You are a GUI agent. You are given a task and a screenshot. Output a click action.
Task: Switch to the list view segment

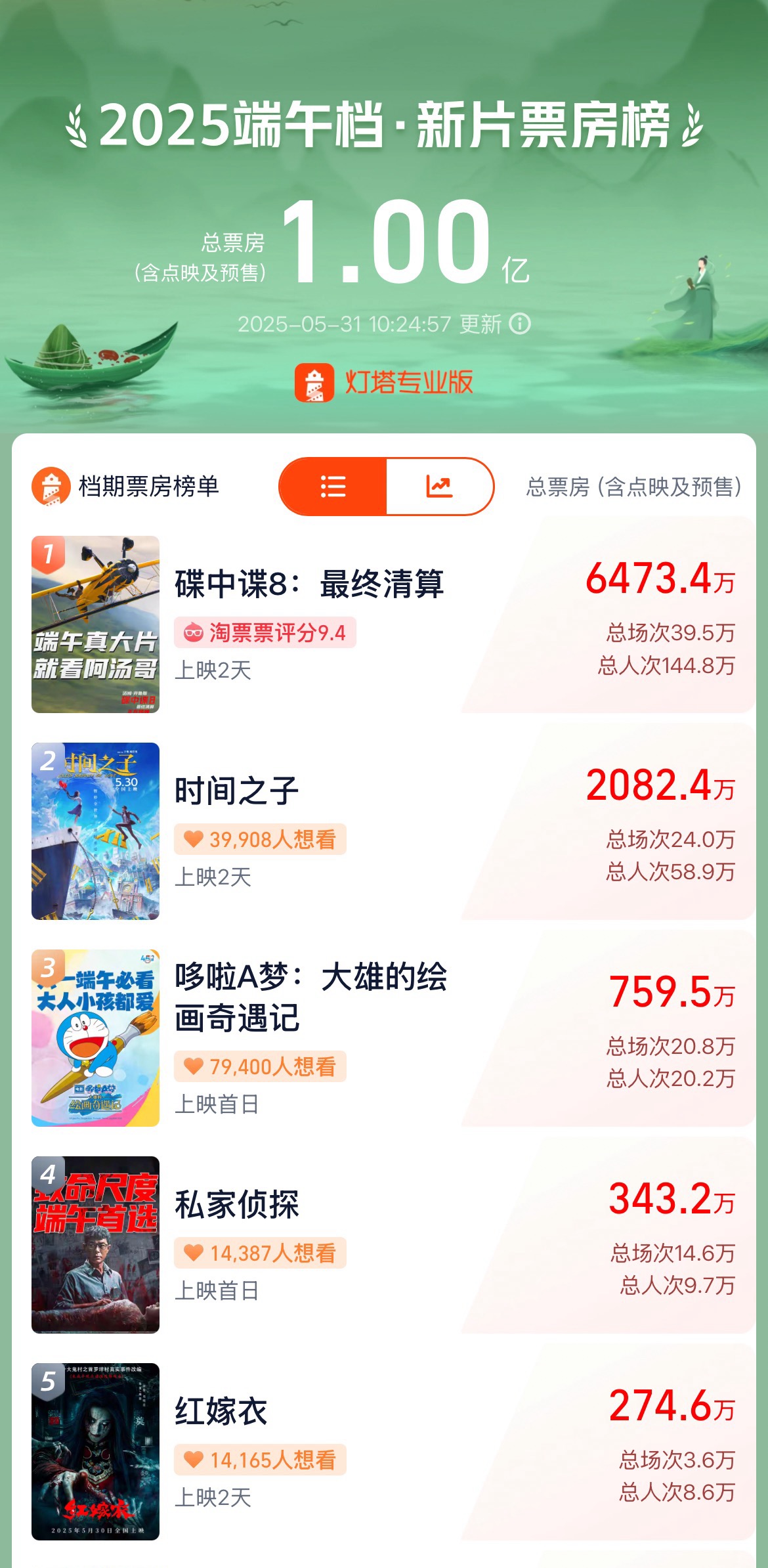click(x=333, y=487)
